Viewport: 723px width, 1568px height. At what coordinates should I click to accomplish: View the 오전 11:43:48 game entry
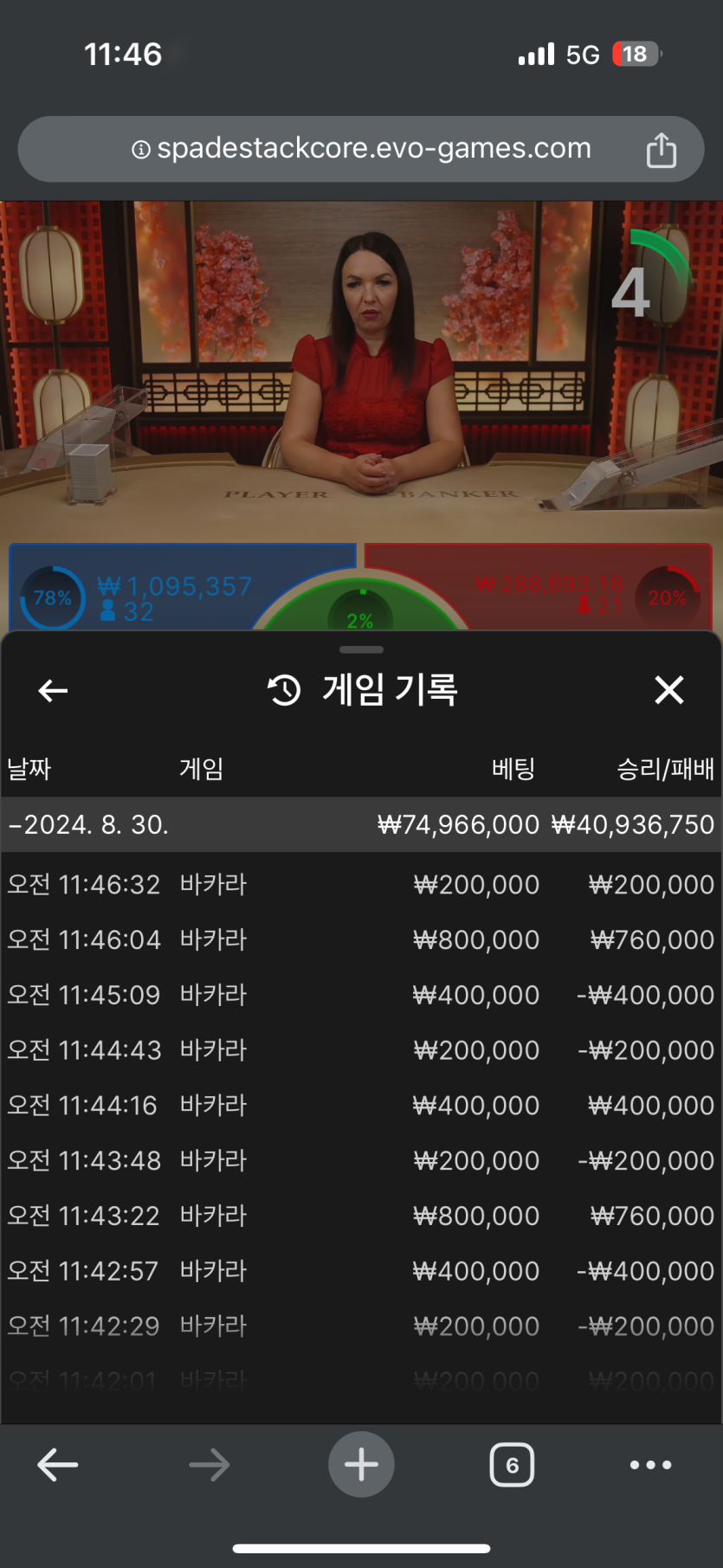click(x=361, y=1160)
